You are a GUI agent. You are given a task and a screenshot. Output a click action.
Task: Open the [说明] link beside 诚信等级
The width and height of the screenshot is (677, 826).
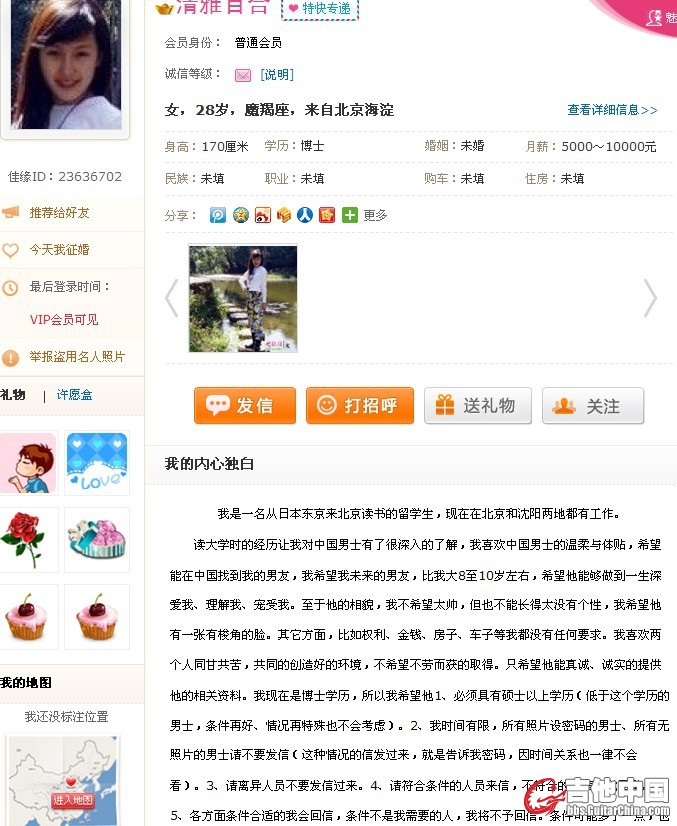[276, 74]
